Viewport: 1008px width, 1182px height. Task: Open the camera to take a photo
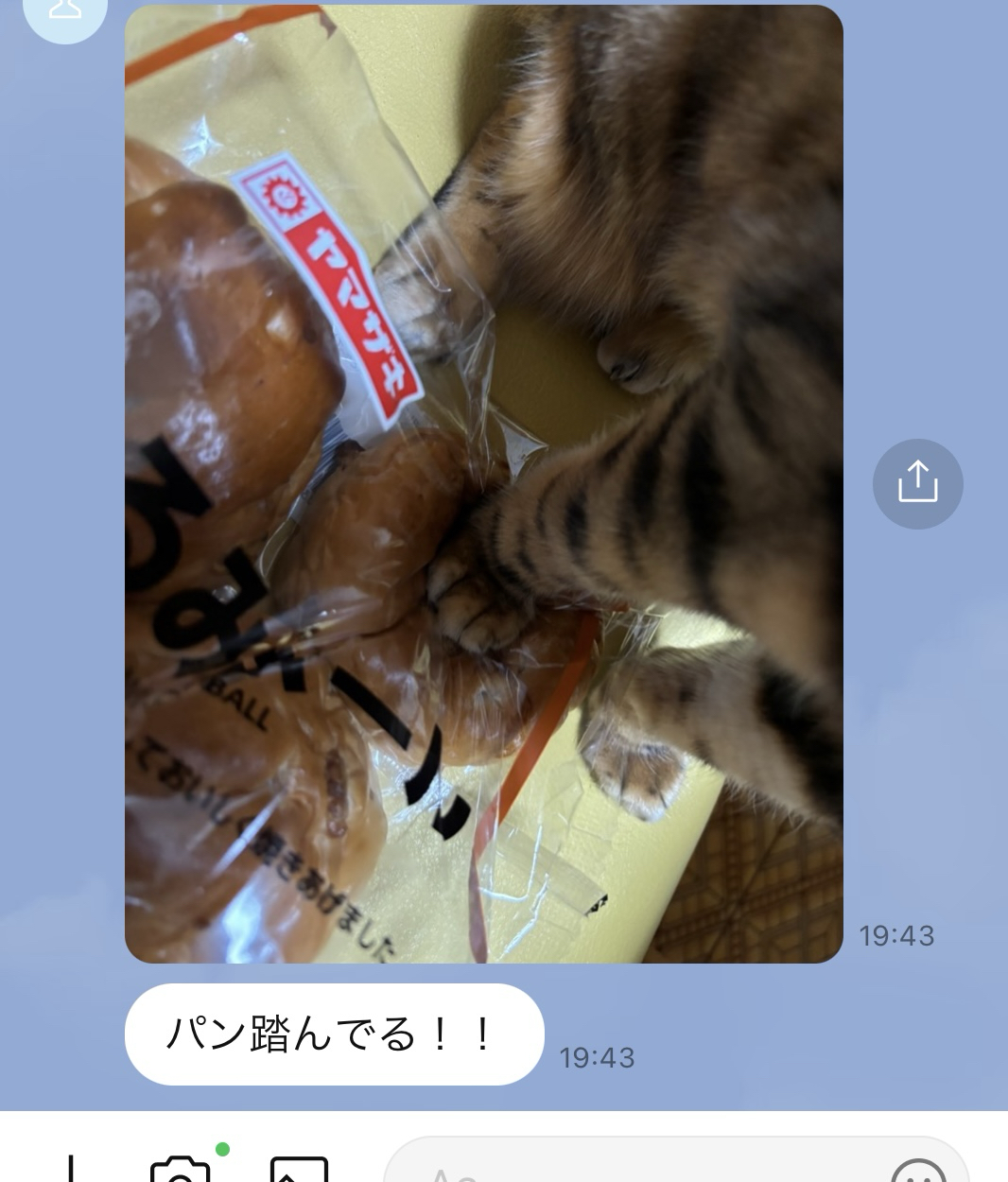(180, 1171)
